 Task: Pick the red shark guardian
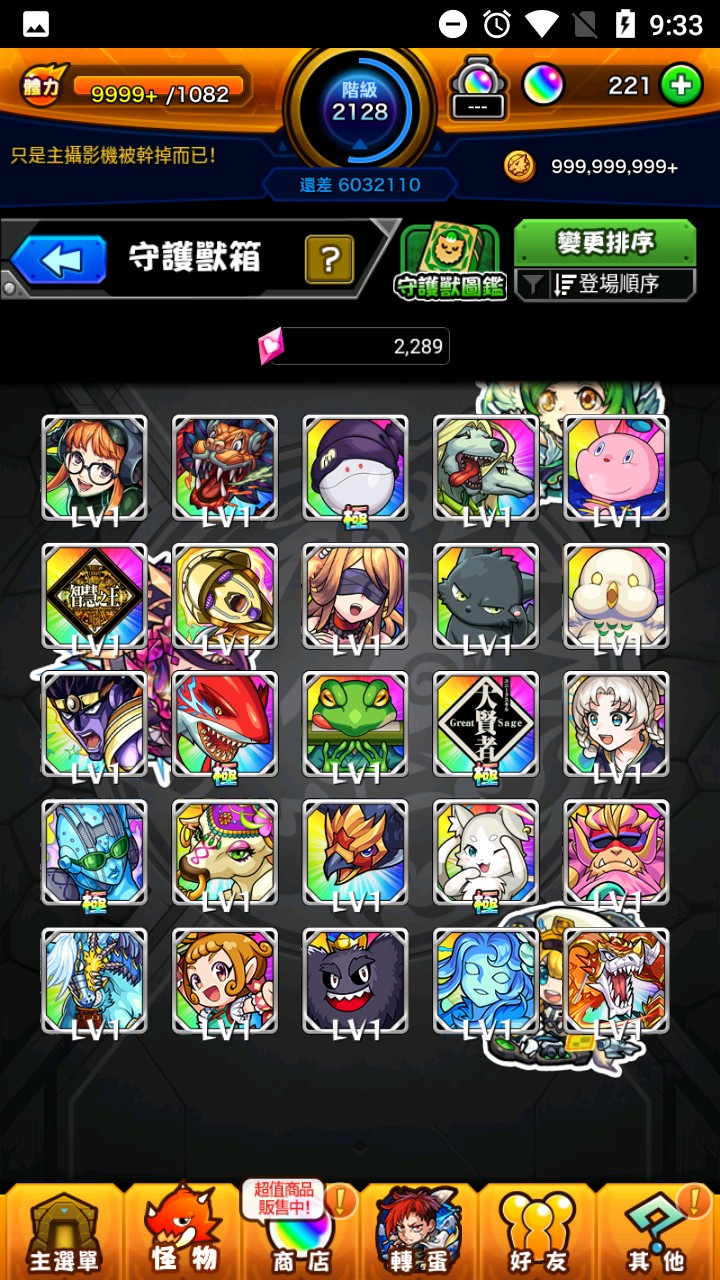pos(225,724)
